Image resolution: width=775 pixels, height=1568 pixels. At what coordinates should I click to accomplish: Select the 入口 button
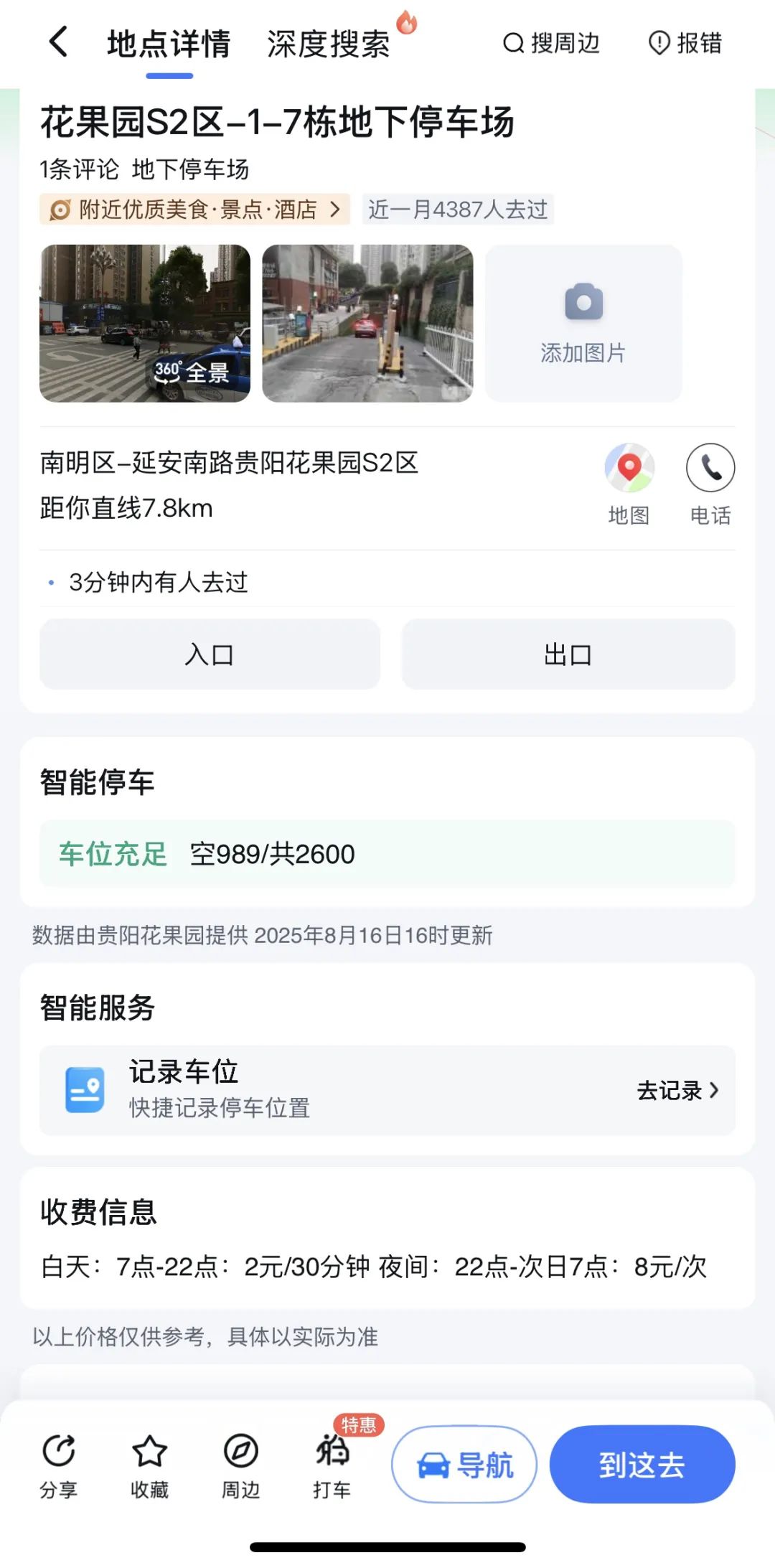click(x=210, y=654)
